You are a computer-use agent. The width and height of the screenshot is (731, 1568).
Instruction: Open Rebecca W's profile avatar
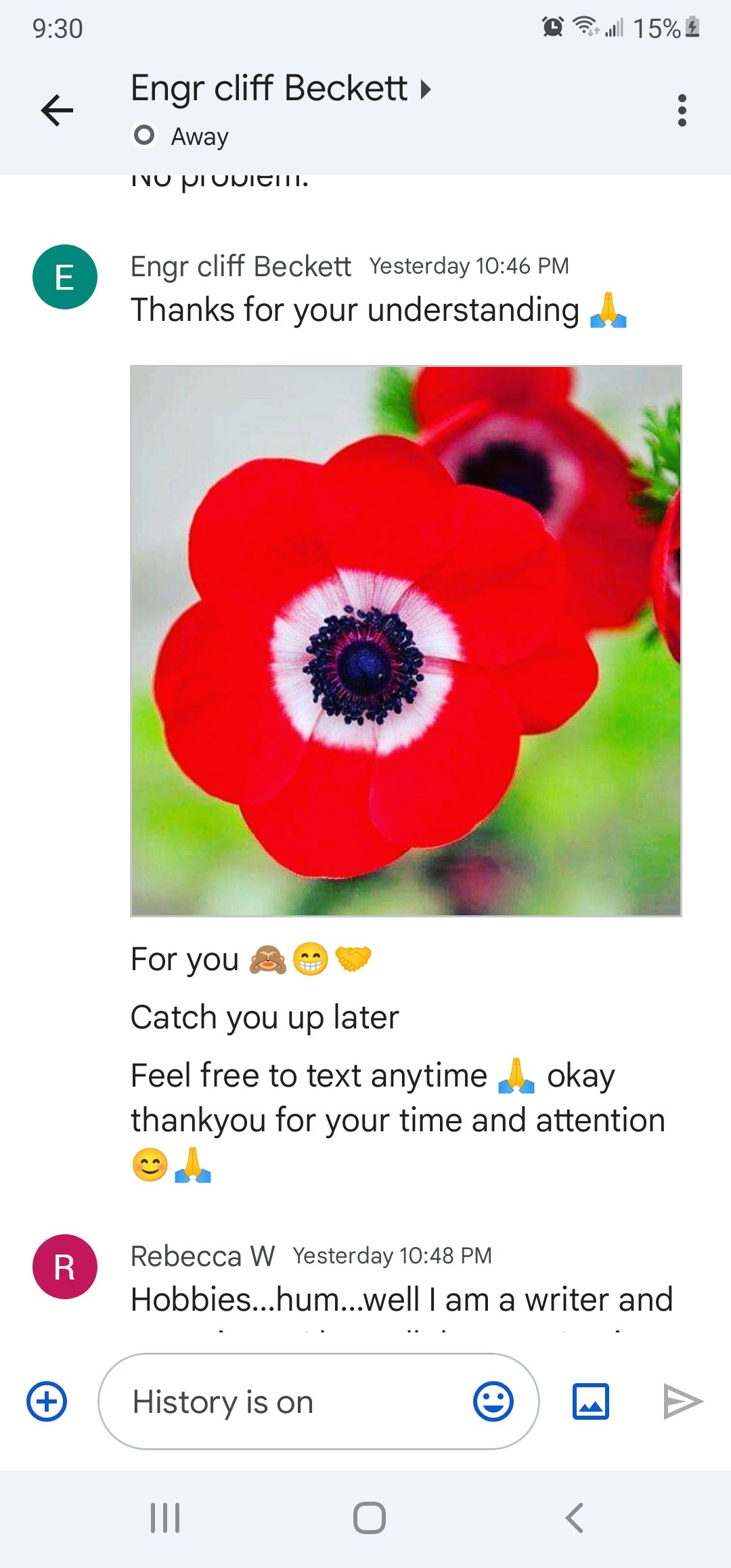(65, 1267)
